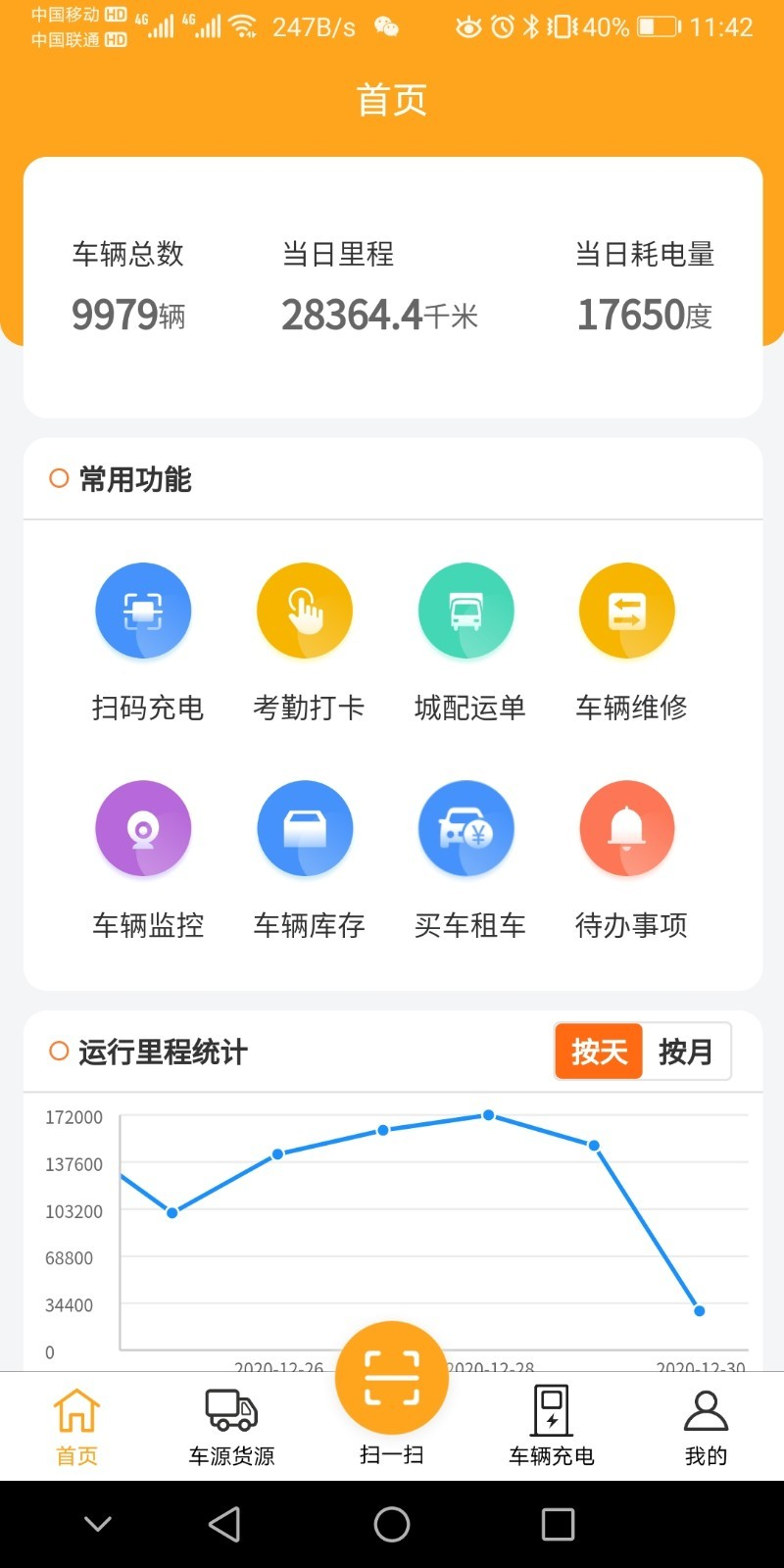Open the 我的 profile section
The width and height of the screenshot is (784, 1568).
click(x=707, y=1423)
